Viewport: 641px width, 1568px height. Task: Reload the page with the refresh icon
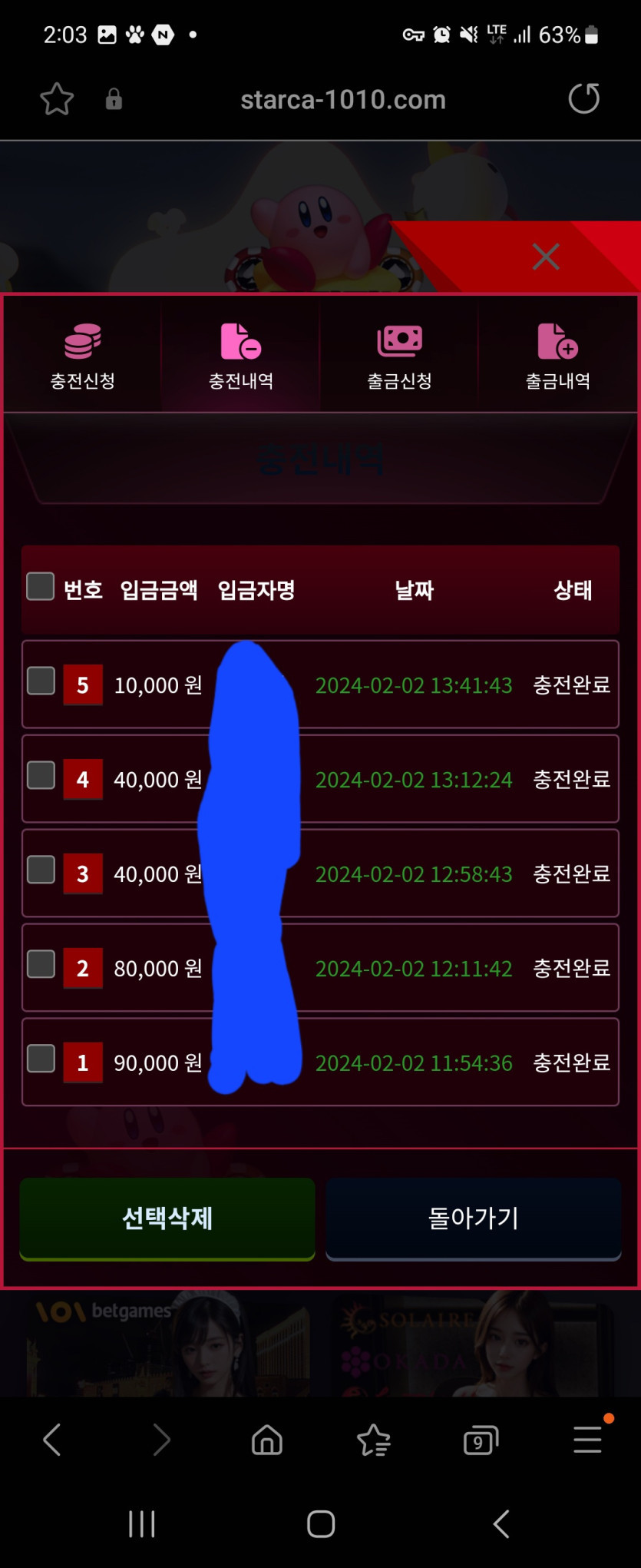583,99
